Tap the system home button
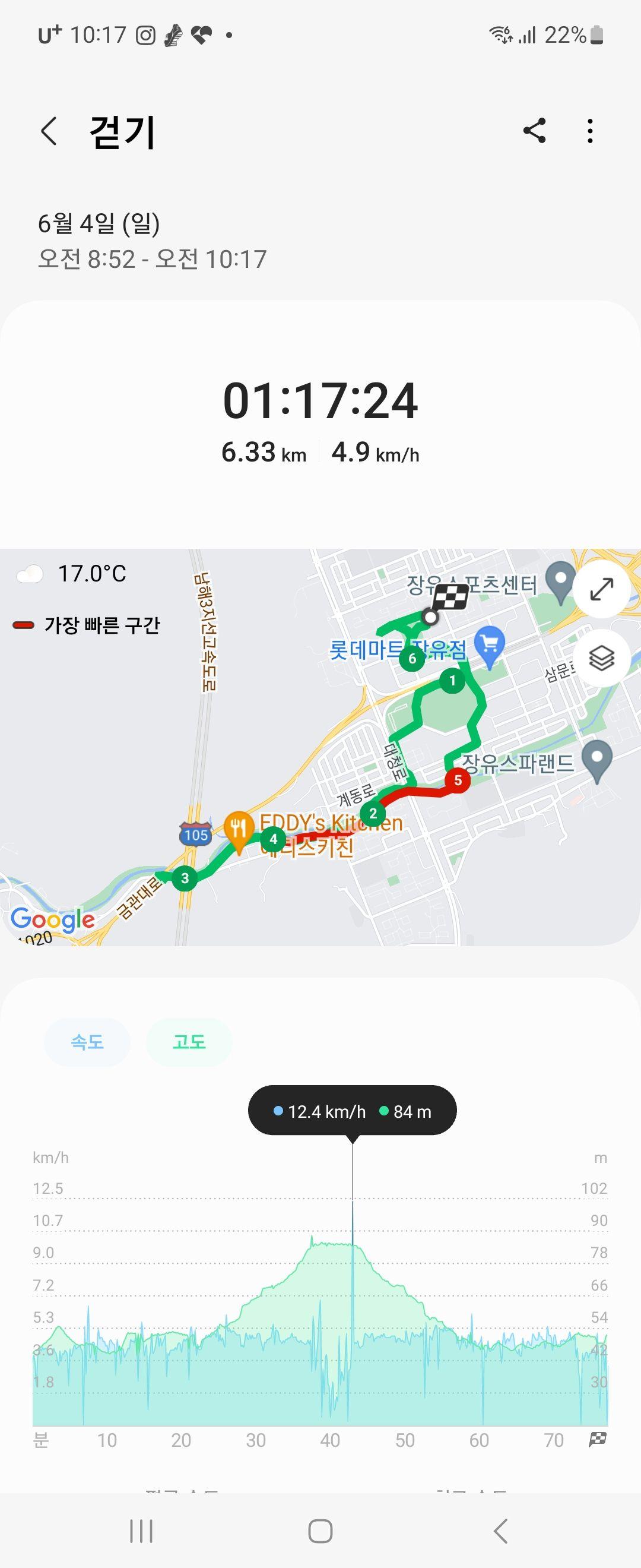The height and width of the screenshot is (1568, 641). (x=320, y=1531)
